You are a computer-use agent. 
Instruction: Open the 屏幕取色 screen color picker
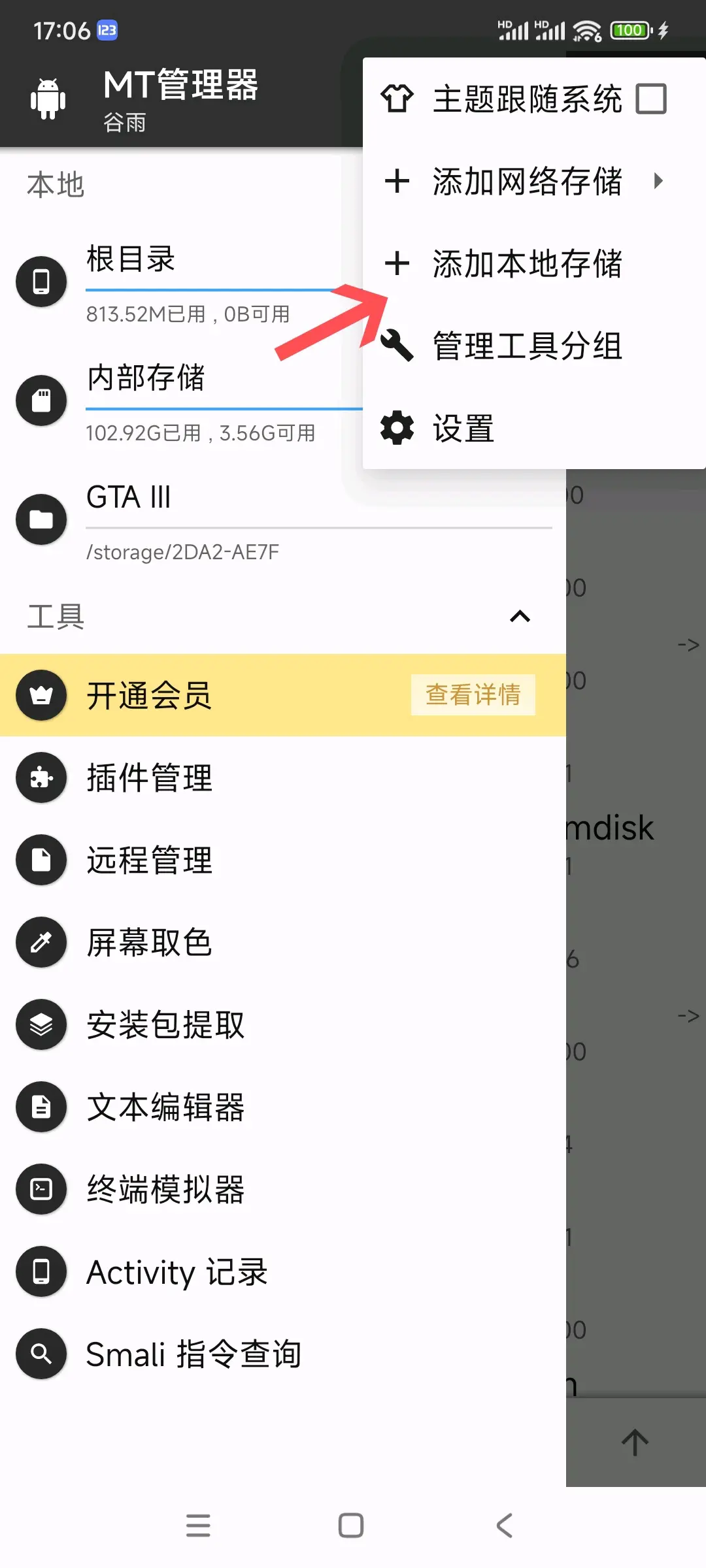pos(150,942)
